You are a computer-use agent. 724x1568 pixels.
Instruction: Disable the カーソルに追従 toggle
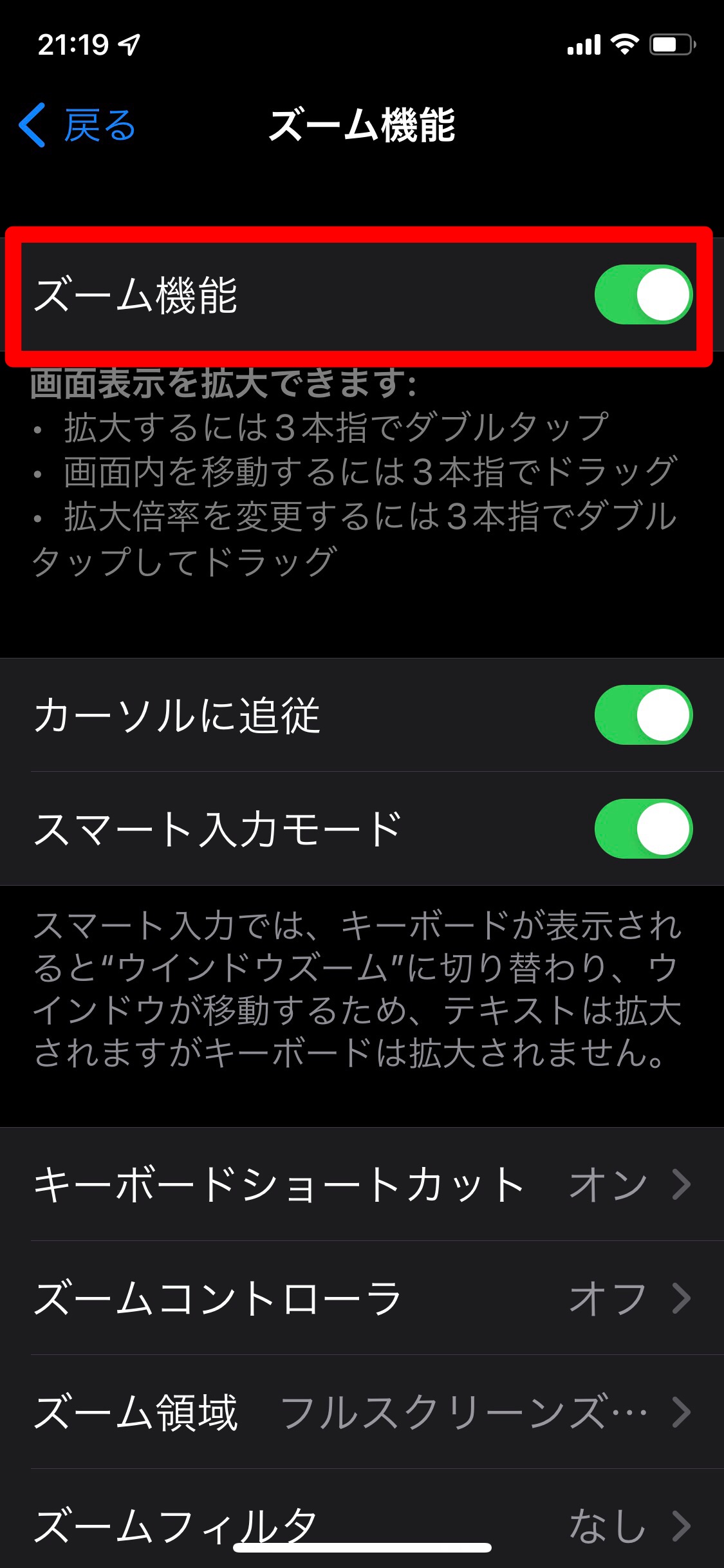point(643,715)
